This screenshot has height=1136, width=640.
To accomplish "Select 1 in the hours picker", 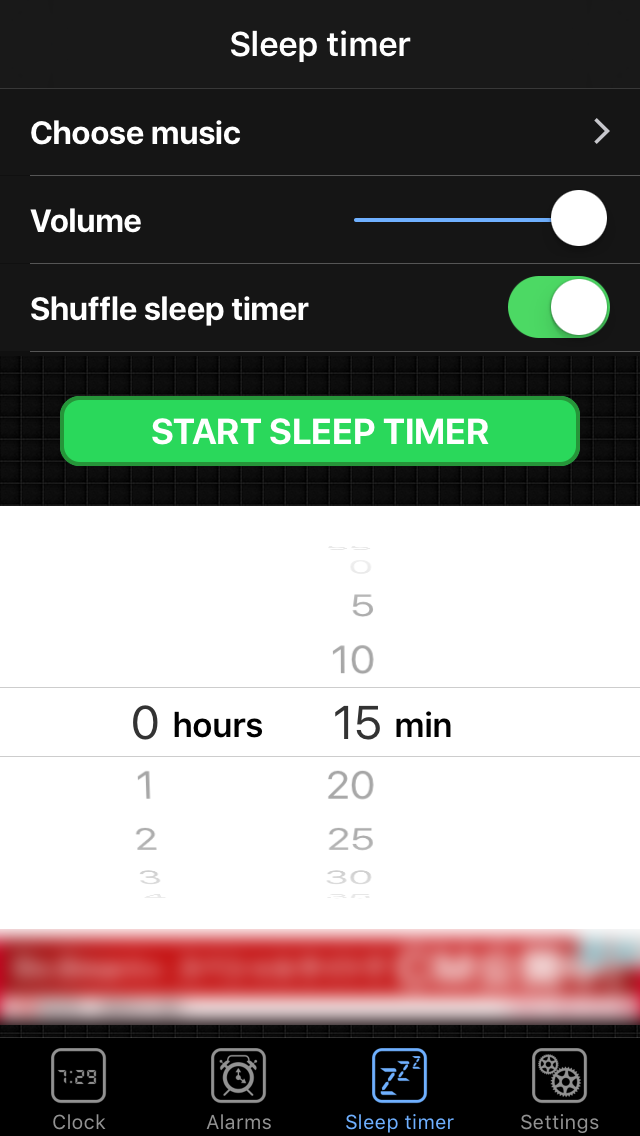I will [x=146, y=785].
